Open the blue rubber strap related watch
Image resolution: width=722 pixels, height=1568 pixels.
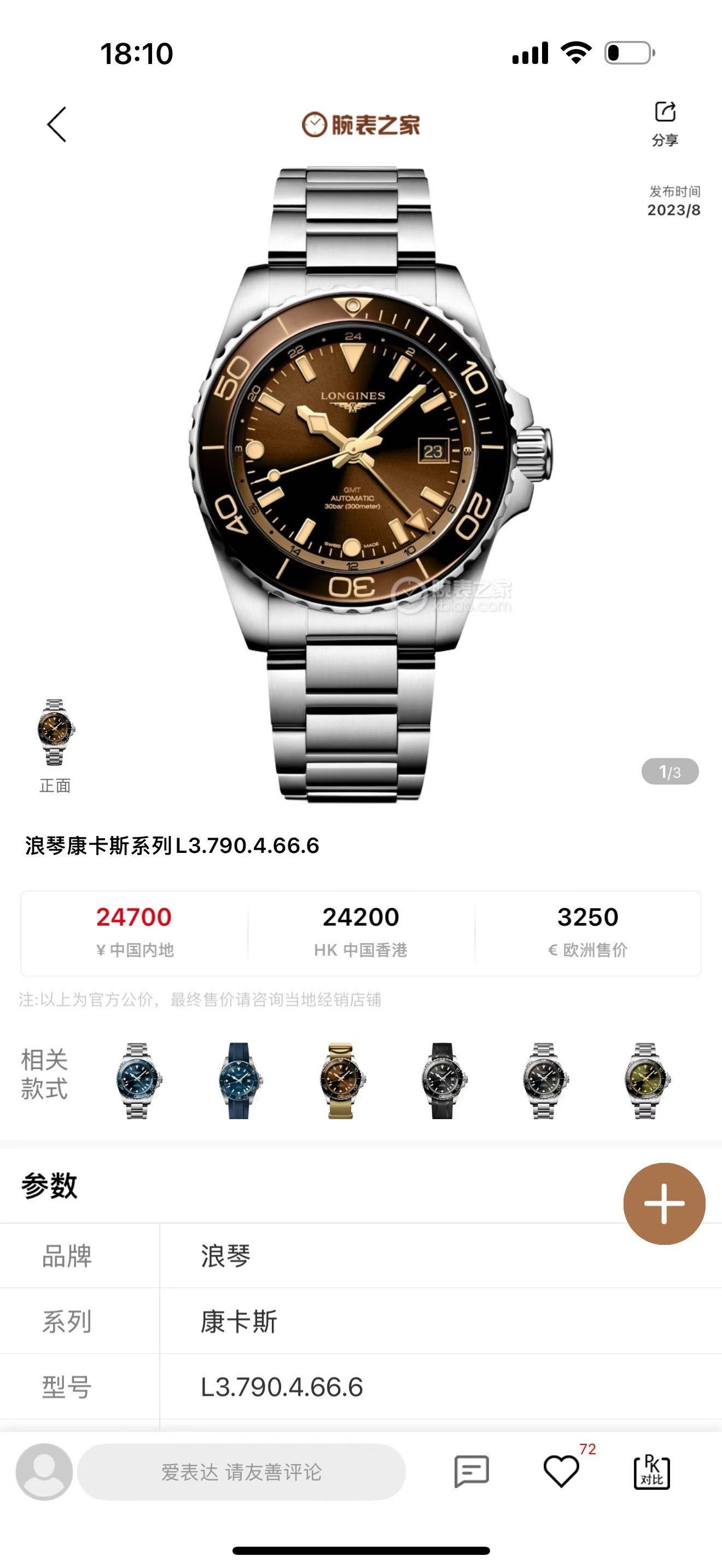(x=238, y=1080)
